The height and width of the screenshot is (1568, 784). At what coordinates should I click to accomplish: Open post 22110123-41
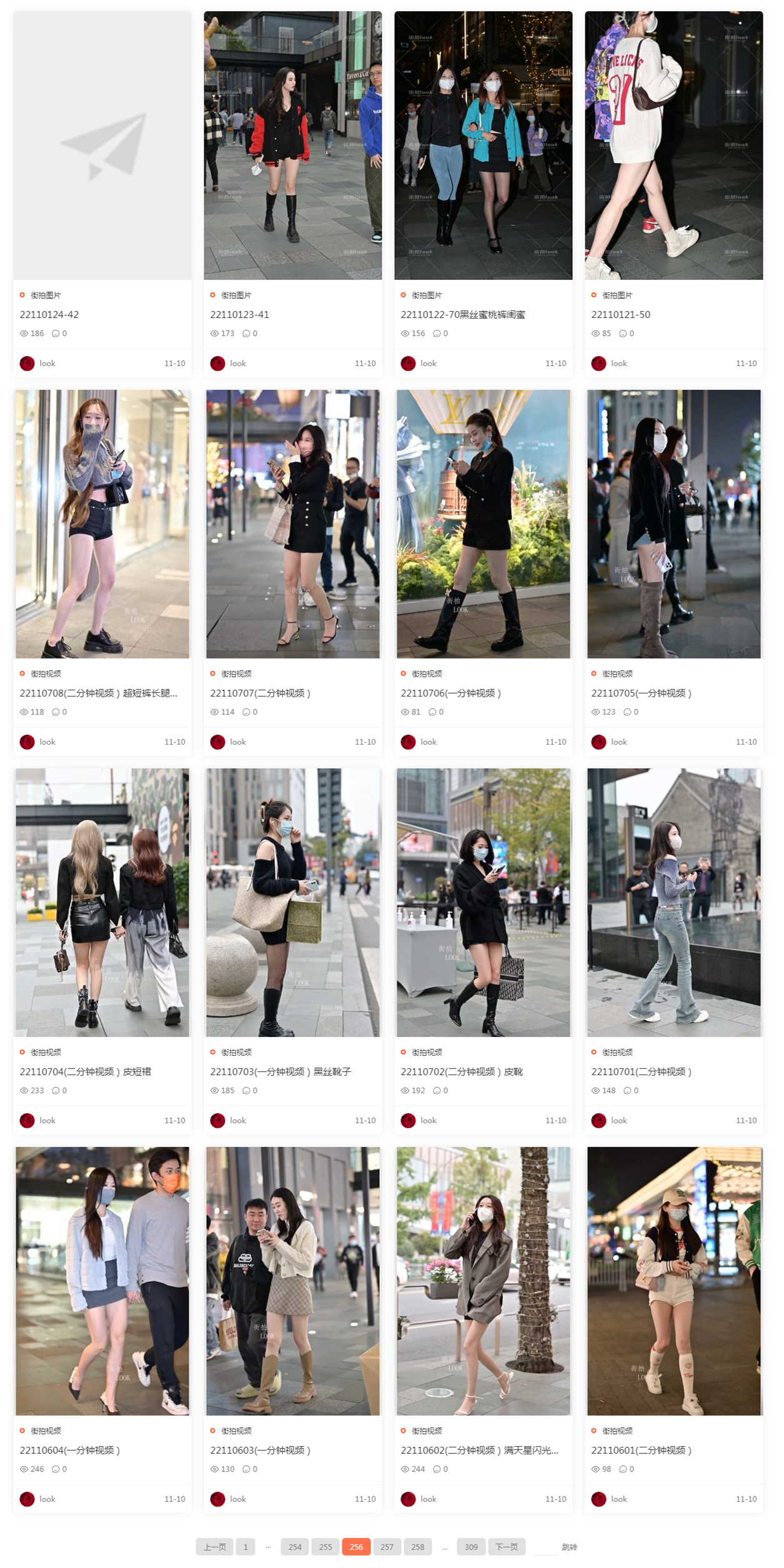pos(239,315)
